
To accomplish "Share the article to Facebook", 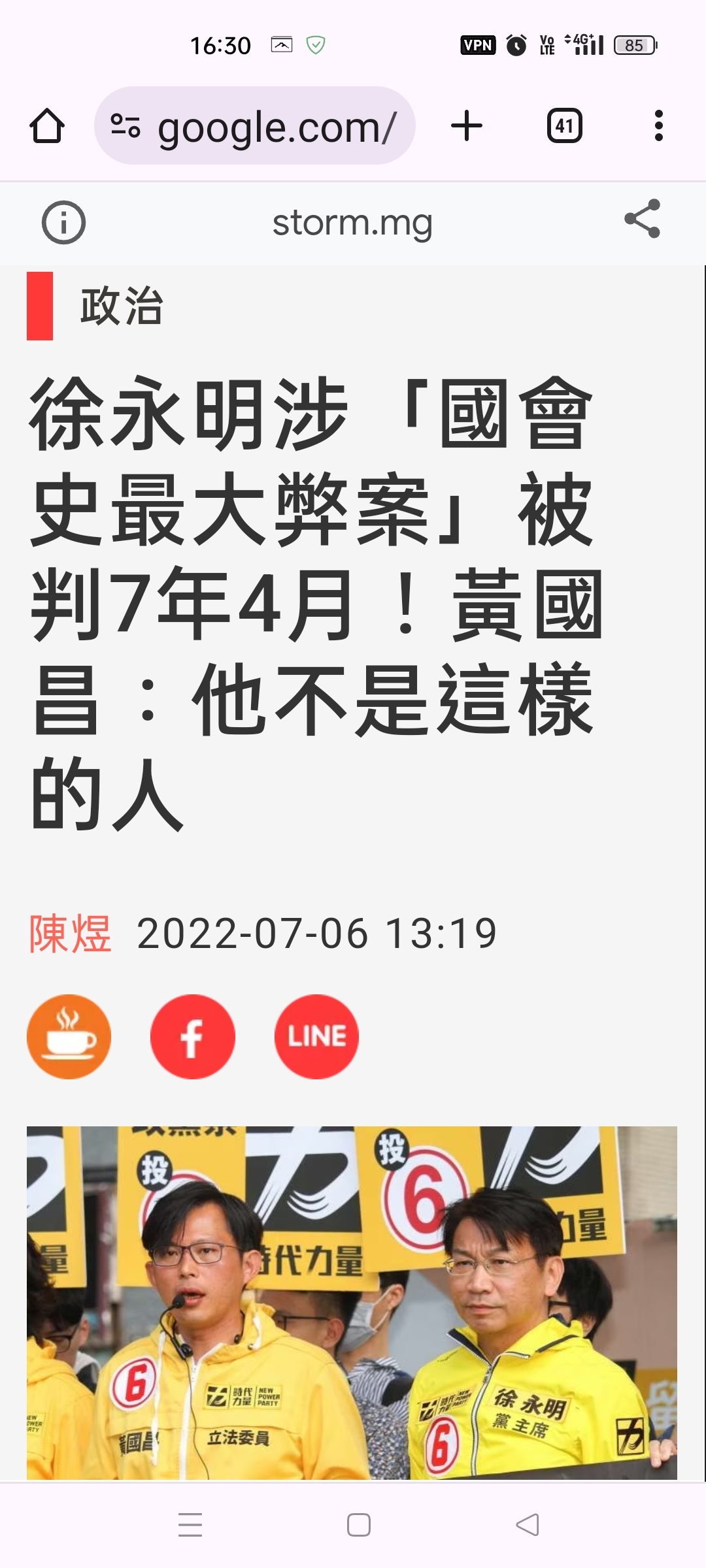I will point(192,1036).
